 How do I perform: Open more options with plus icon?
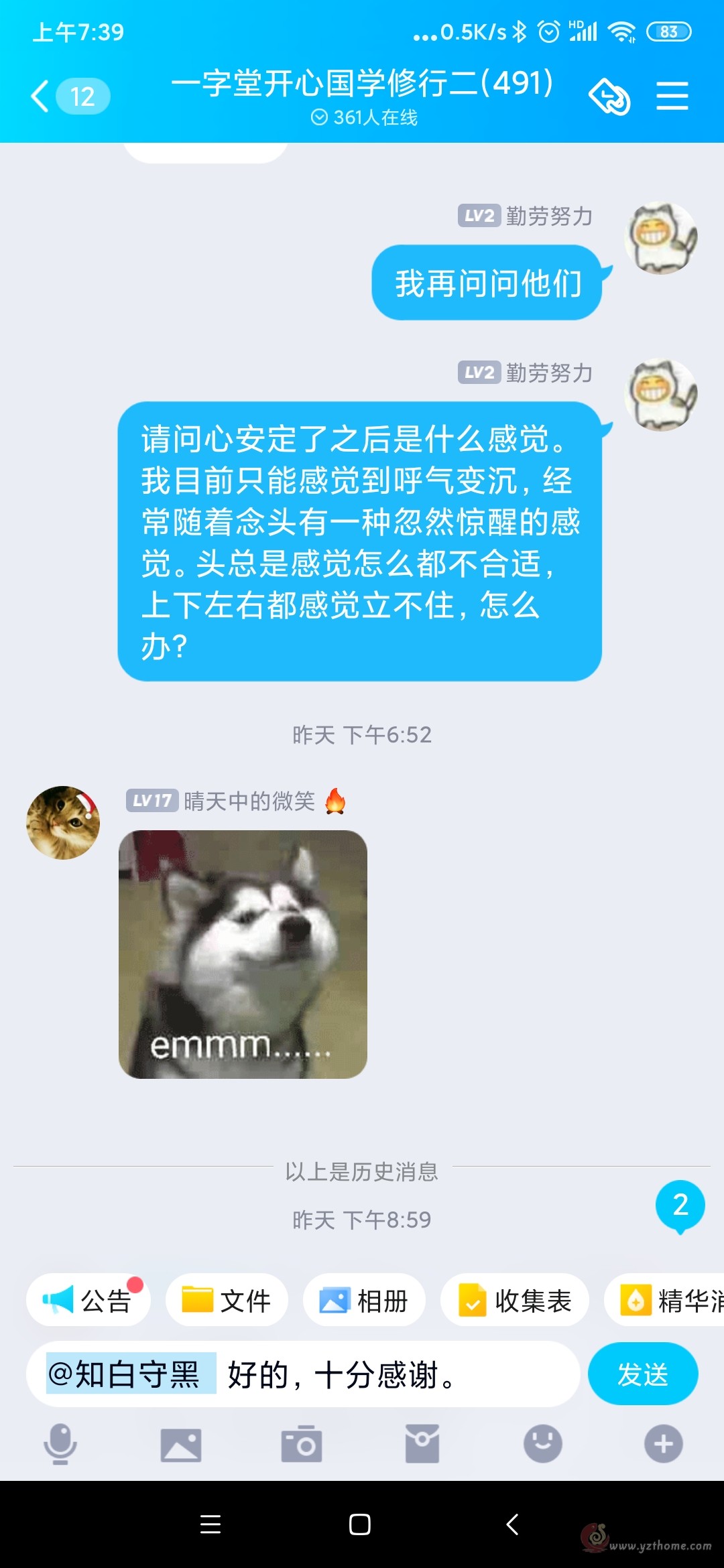tap(664, 1444)
